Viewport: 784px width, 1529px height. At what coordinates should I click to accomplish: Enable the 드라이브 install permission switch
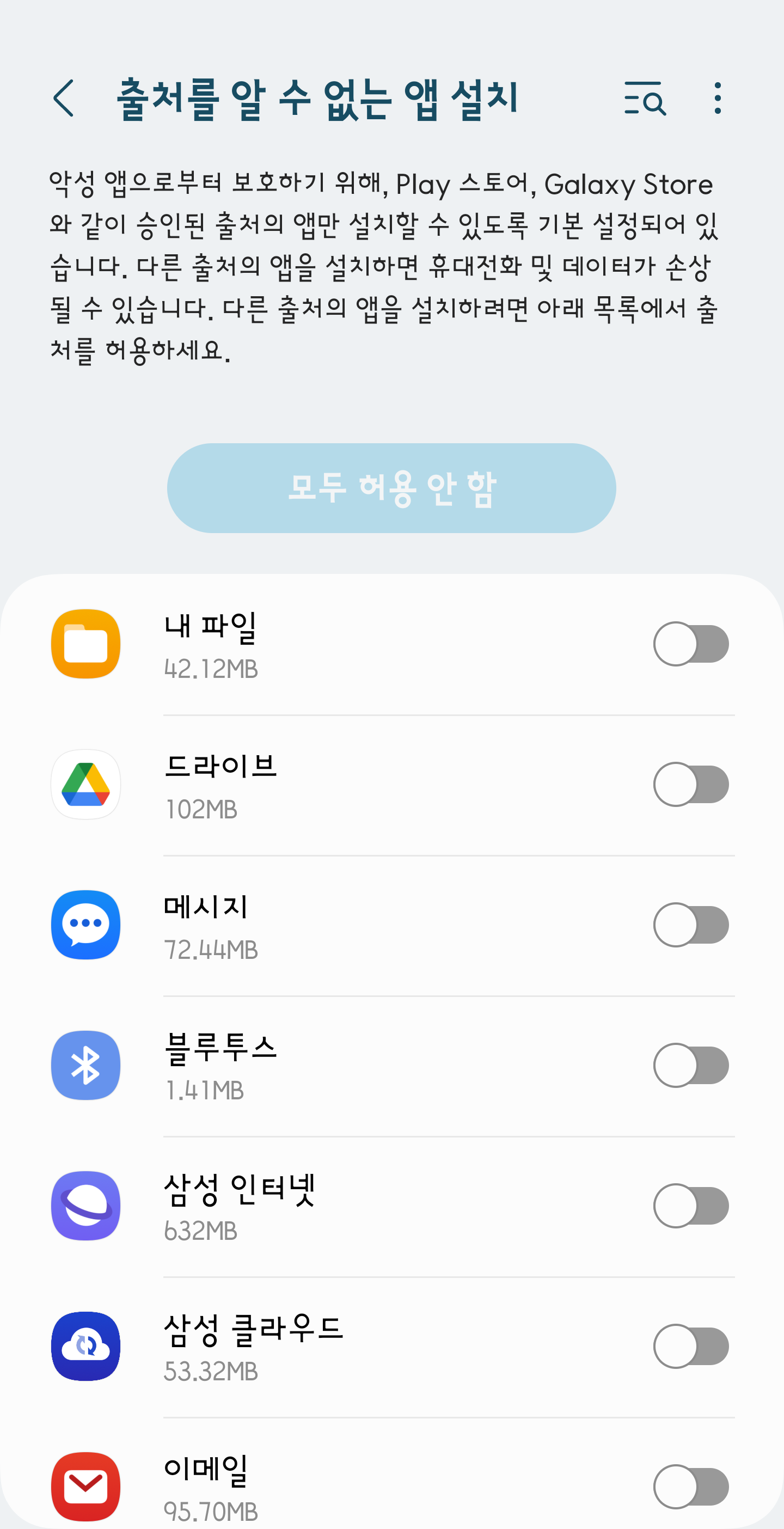[691, 784]
